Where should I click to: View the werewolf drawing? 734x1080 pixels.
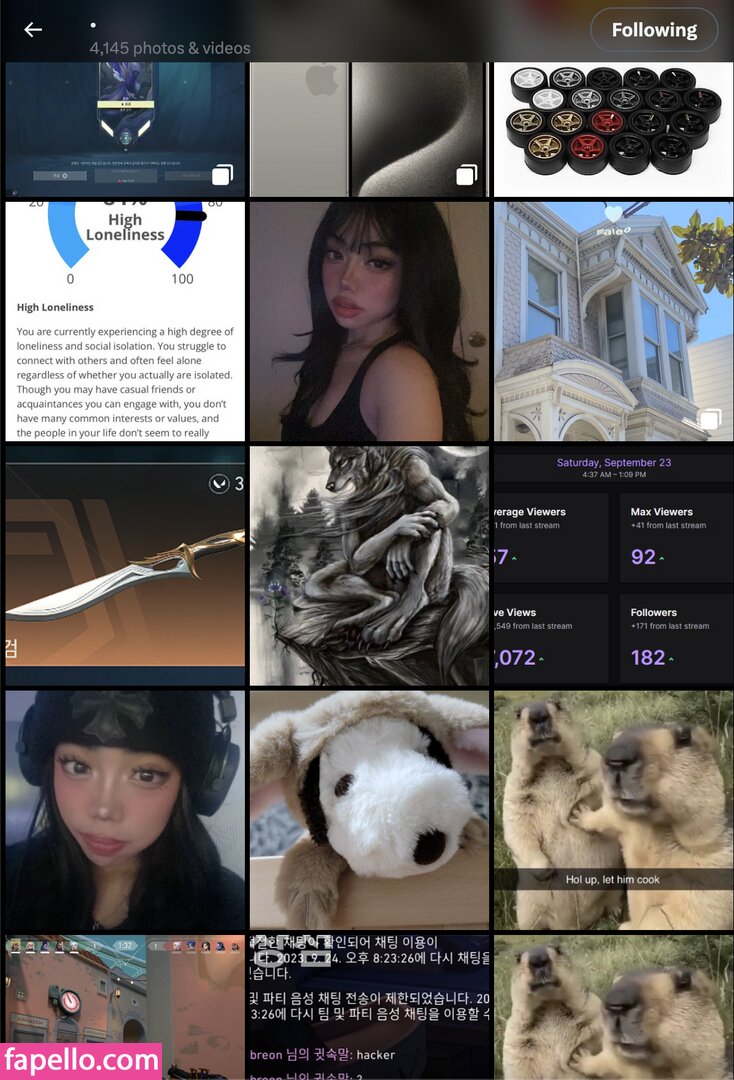(369, 565)
